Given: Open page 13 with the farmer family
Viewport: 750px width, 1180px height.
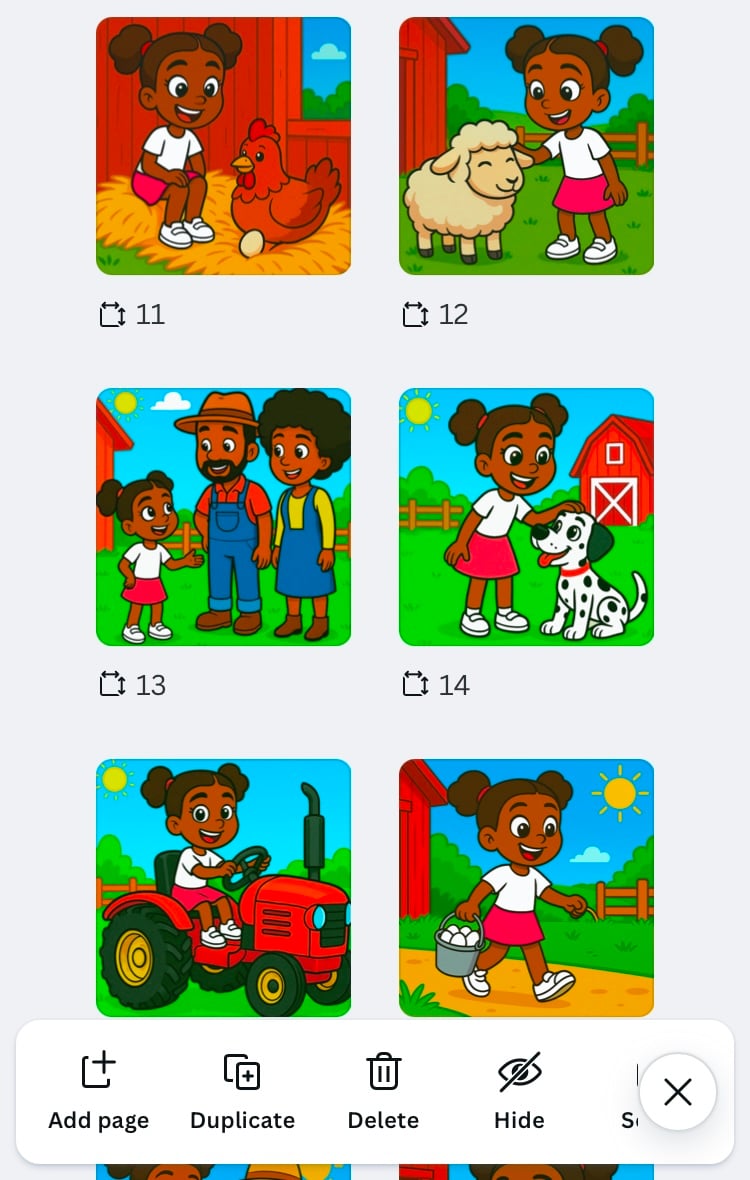Looking at the screenshot, I should tap(223, 517).
